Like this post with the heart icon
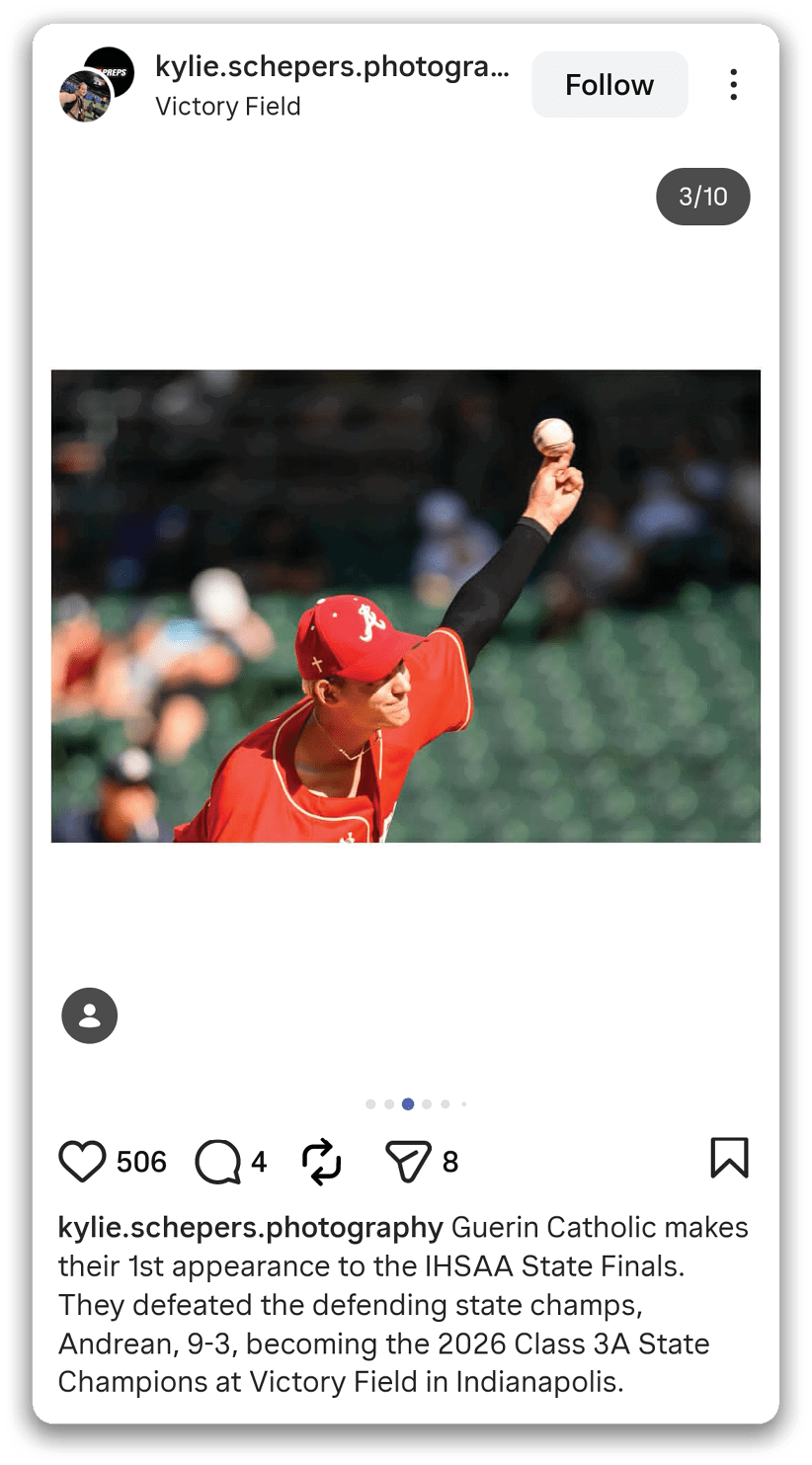The height and width of the screenshot is (1465, 812). click(x=82, y=1162)
